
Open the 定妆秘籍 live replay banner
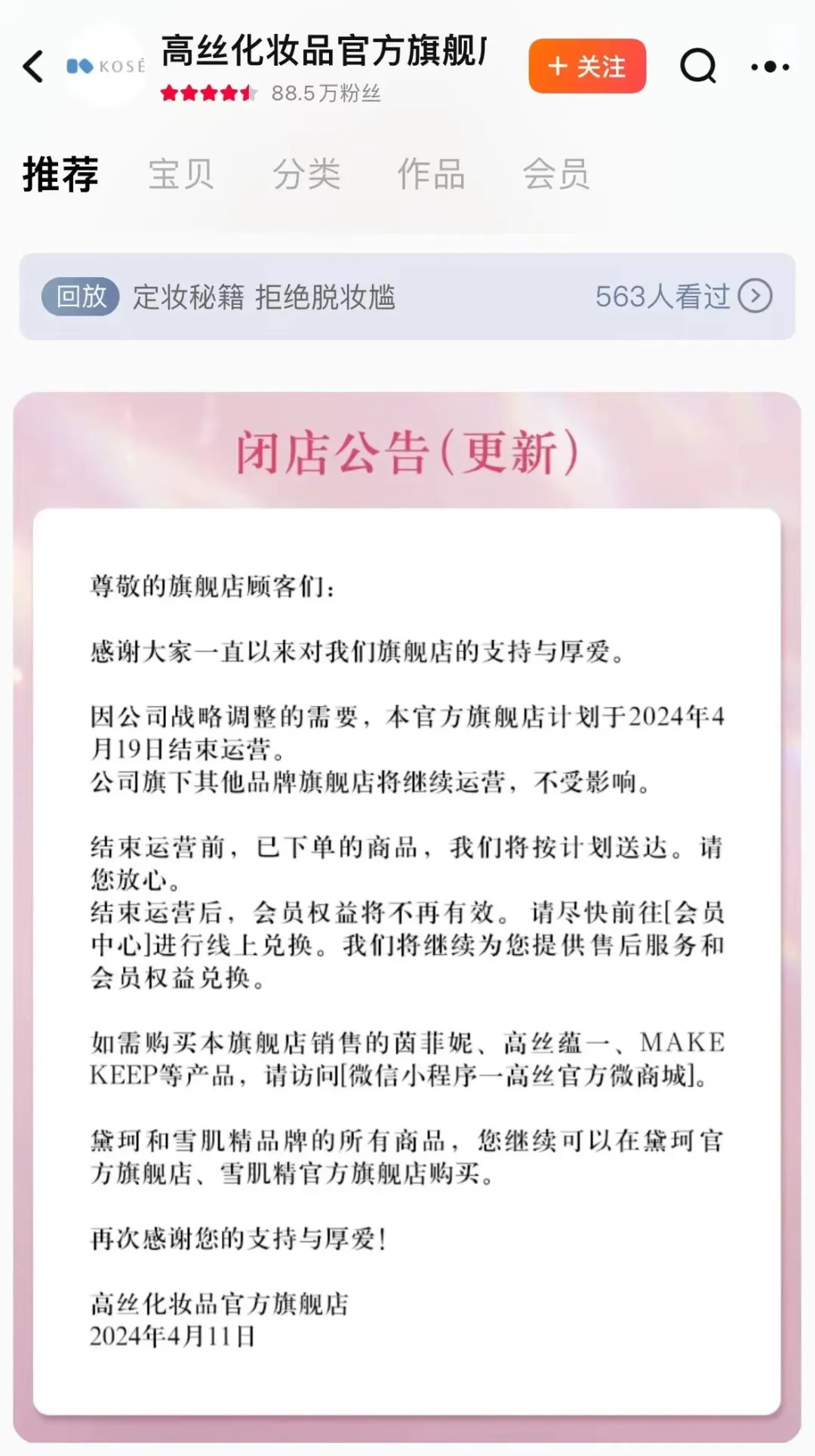(407, 297)
